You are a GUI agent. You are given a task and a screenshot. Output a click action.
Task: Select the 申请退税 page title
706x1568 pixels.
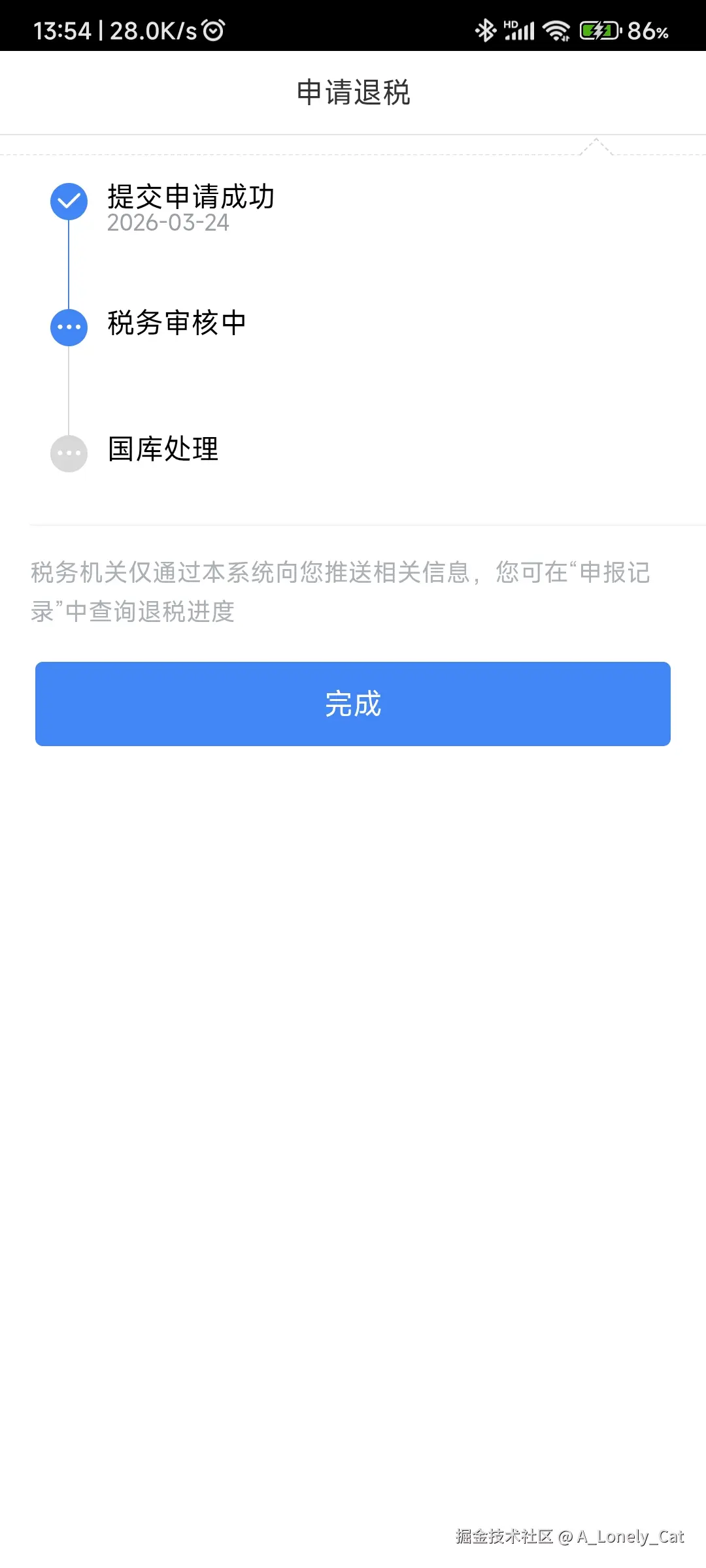(x=353, y=92)
